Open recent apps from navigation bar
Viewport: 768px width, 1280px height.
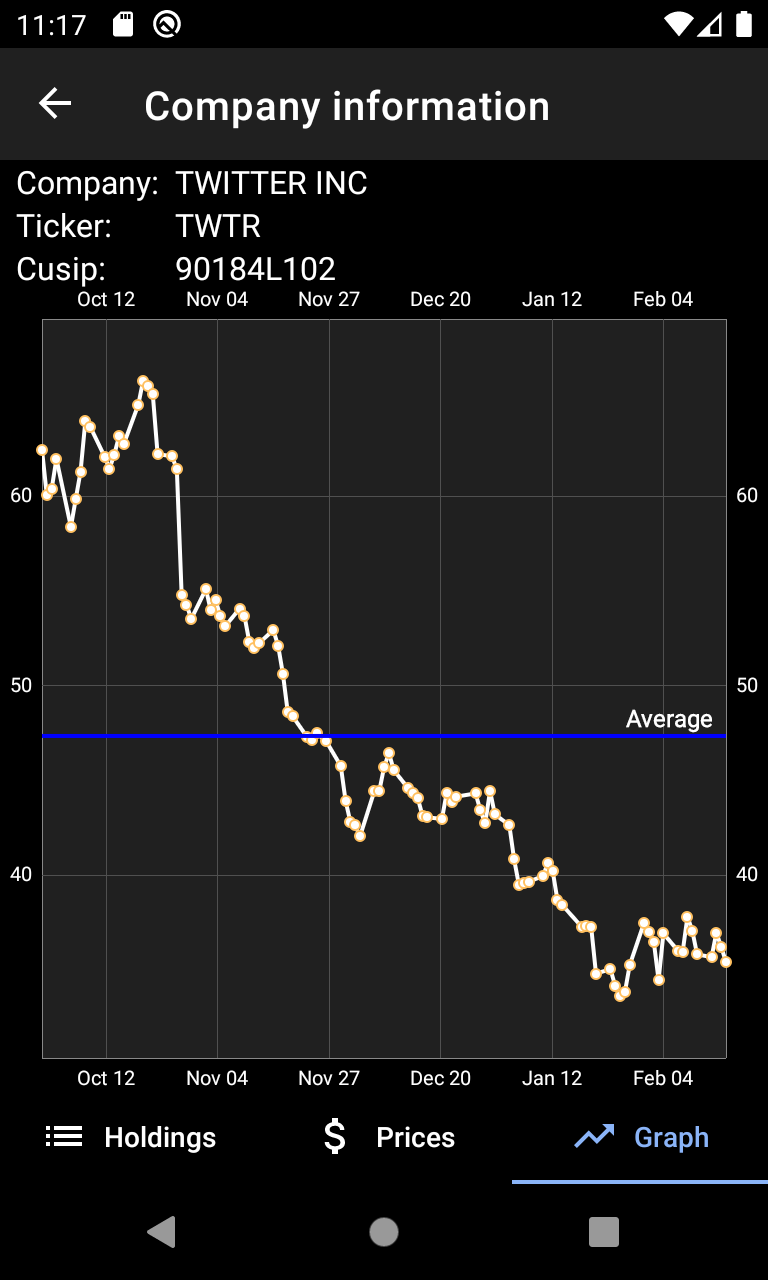click(x=603, y=1231)
